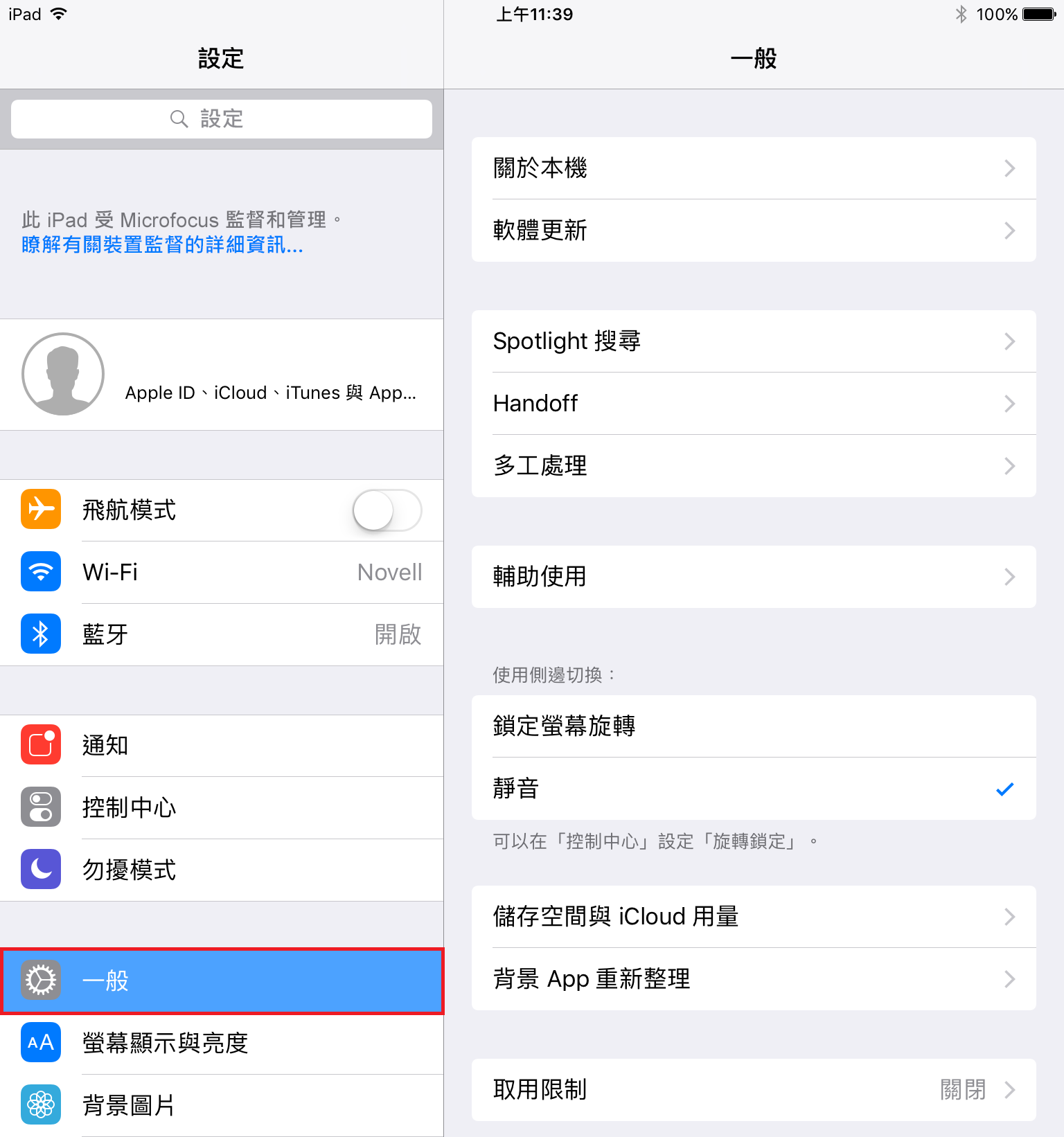Open 儲存空間與 iCloud 用量
Viewport: 1064px width, 1137px height.
coord(754,917)
